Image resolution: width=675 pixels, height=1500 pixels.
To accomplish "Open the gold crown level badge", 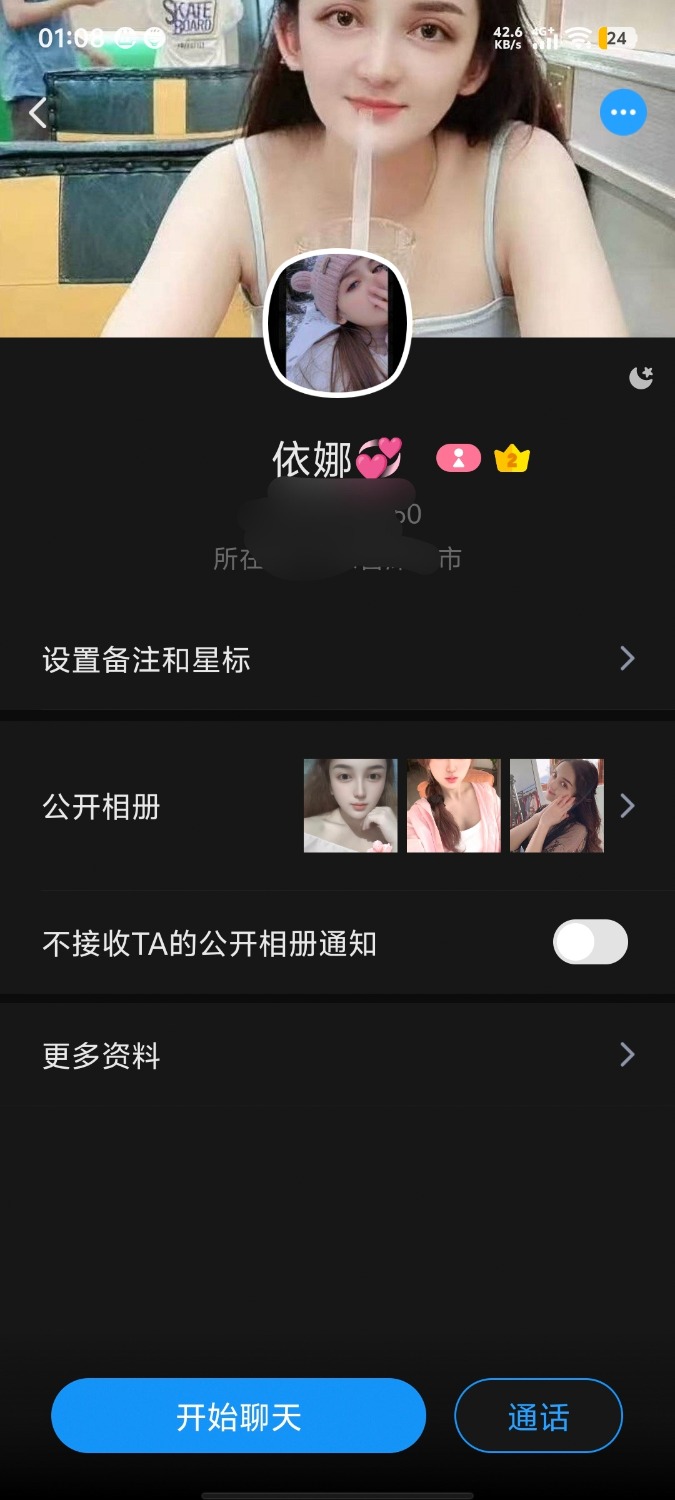I will pos(512,459).
